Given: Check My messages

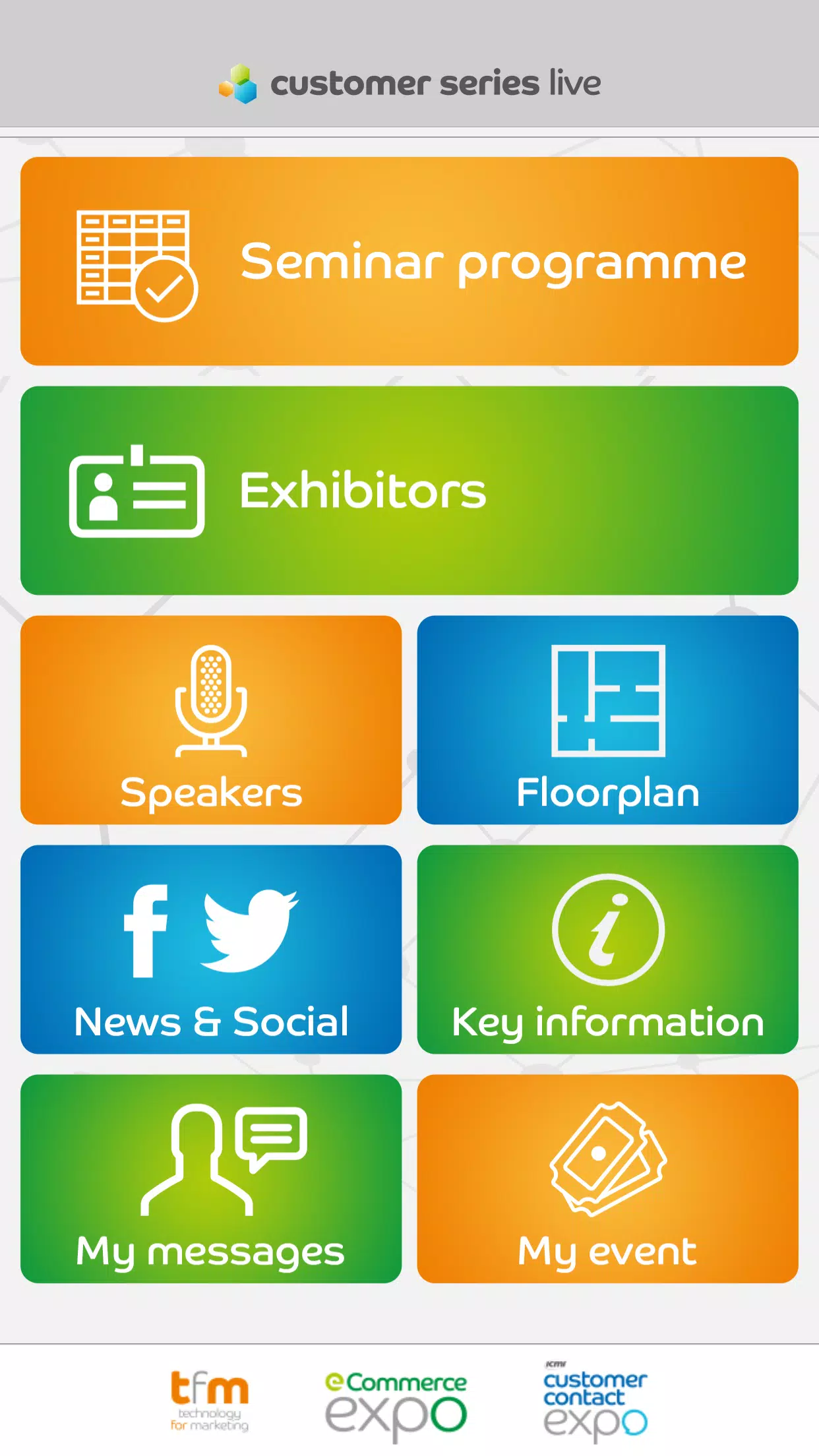Looking at the screenshot, I should tap(211, 1179).
